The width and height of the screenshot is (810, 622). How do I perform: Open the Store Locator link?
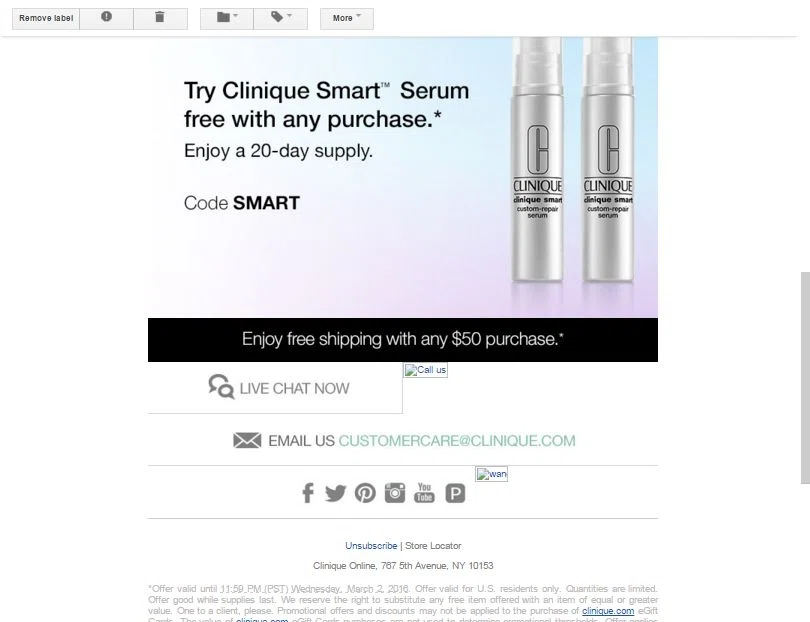click(433, 546)
